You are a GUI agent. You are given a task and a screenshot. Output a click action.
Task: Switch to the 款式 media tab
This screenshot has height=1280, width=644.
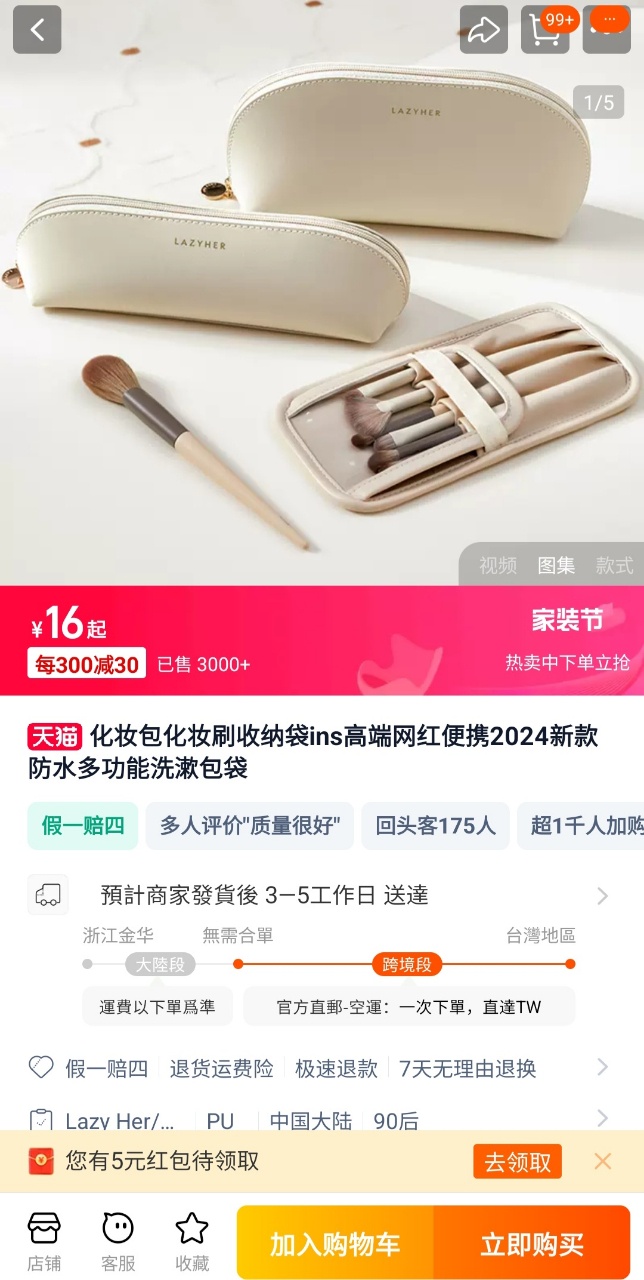coord(614,566)
